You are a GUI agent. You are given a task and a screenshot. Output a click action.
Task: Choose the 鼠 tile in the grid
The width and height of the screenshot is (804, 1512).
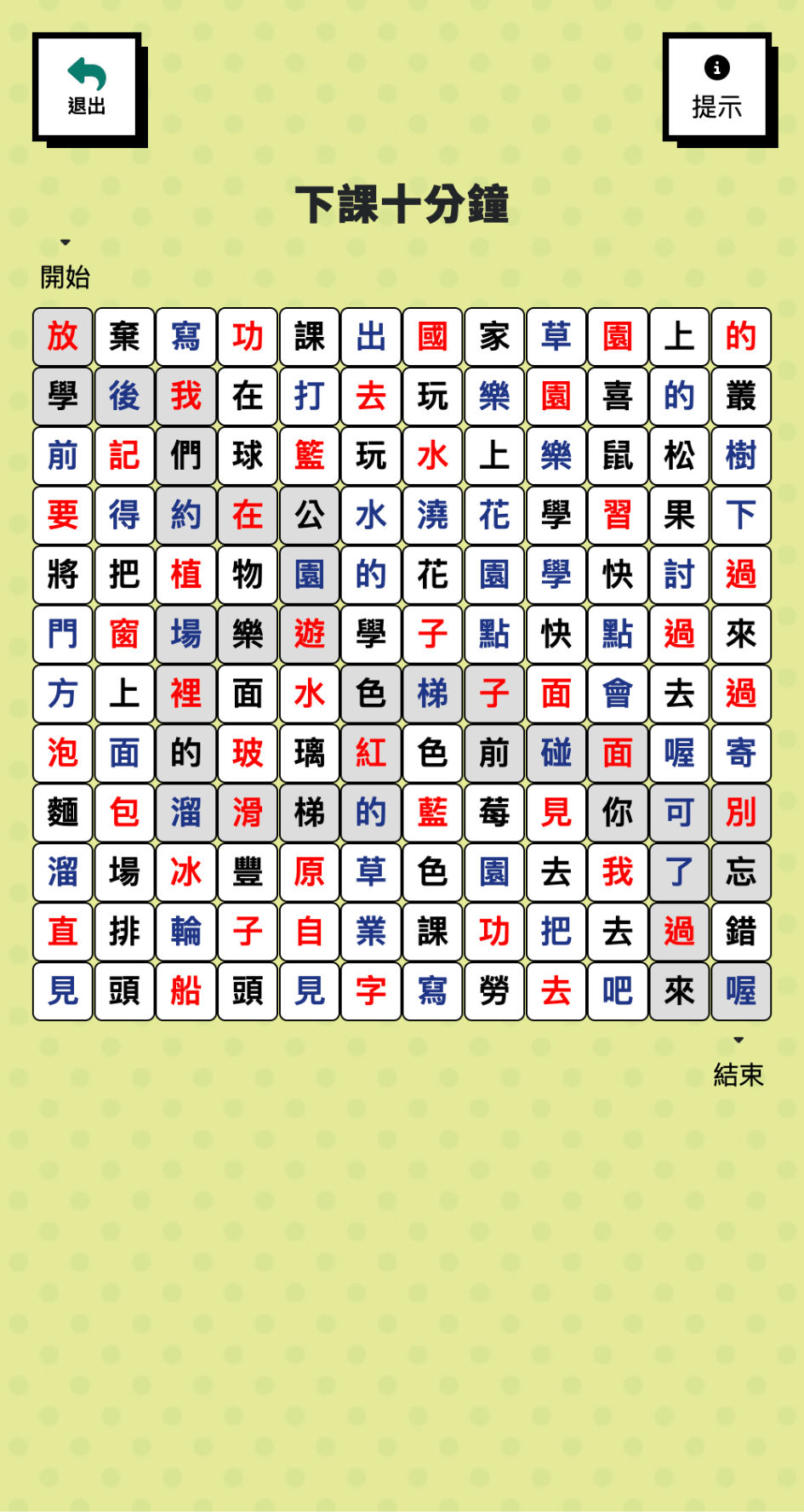pos(618,456)
